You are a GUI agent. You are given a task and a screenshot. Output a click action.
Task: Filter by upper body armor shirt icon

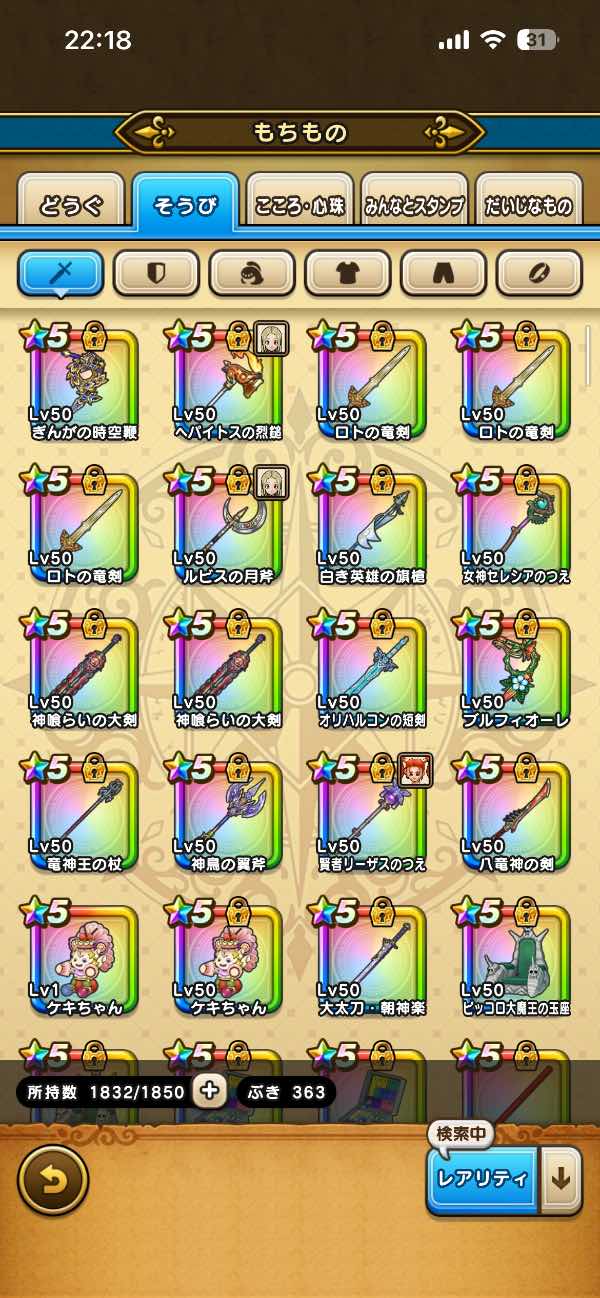[347, 272]
